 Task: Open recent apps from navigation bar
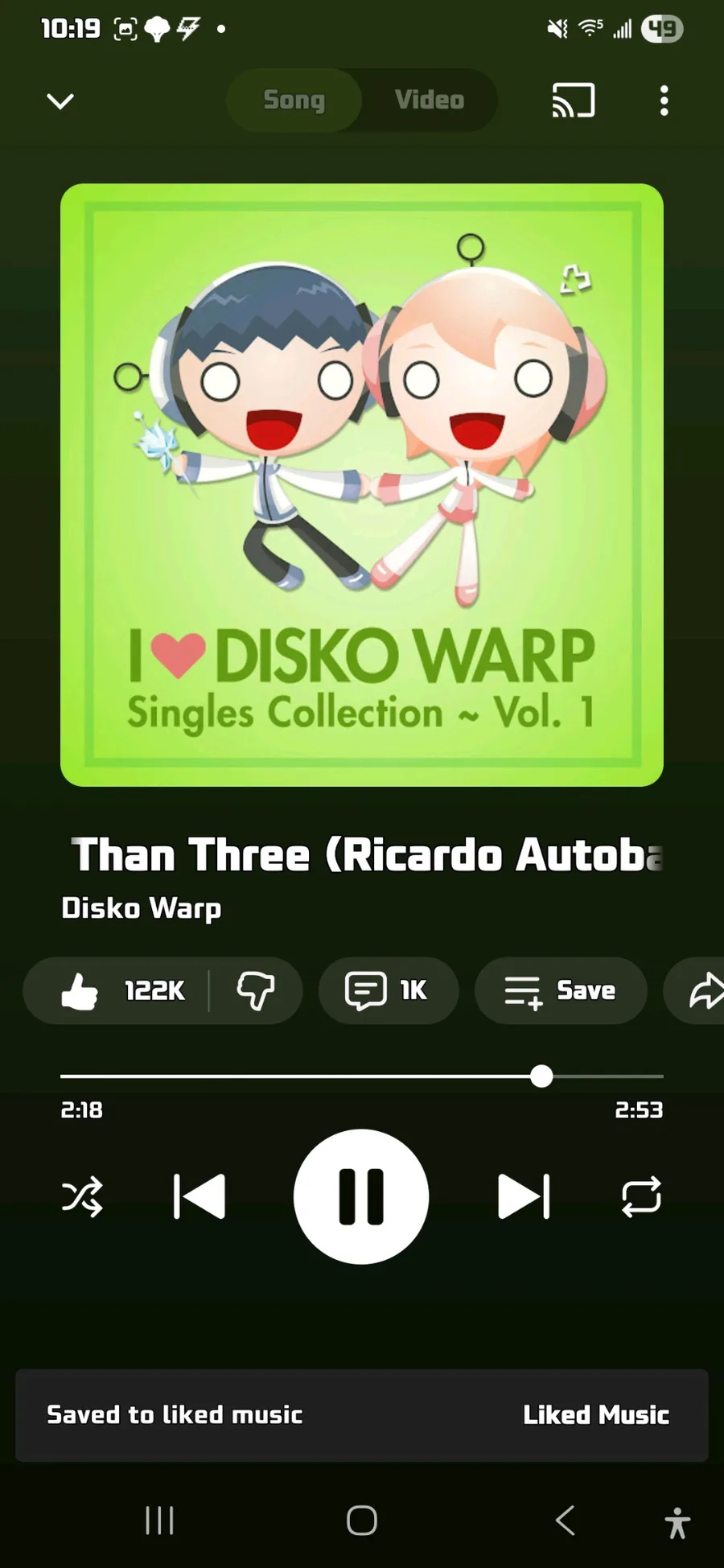coord(159,1520)
